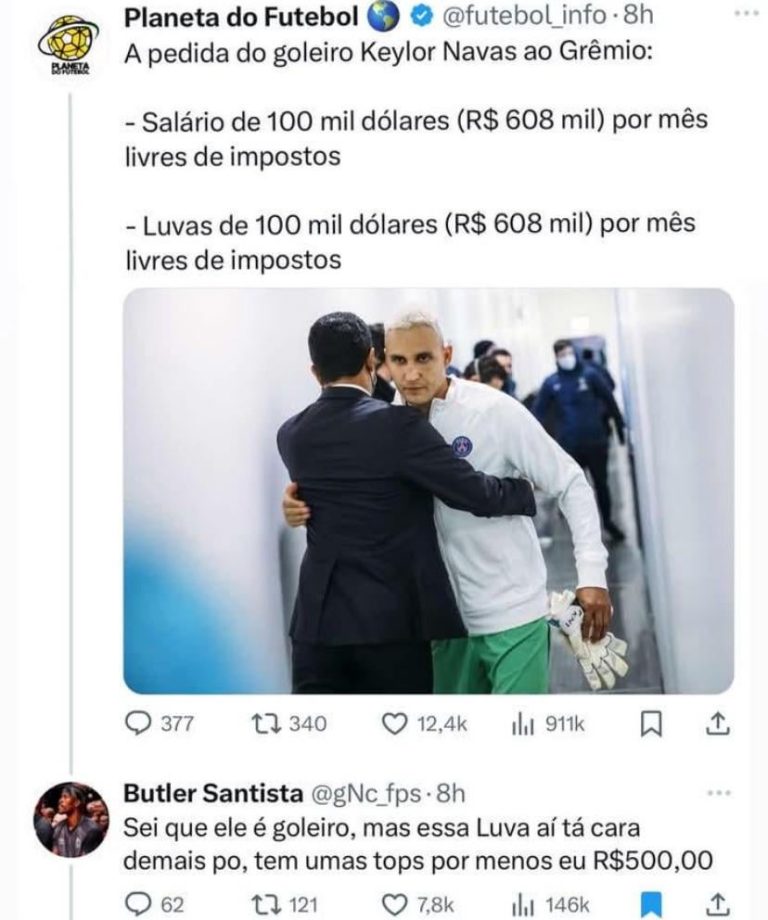Image resolution: width=768 pixels, height=920 pixels.
Task: Like Butler Santista's reply
Action: (x=396, y=903)
